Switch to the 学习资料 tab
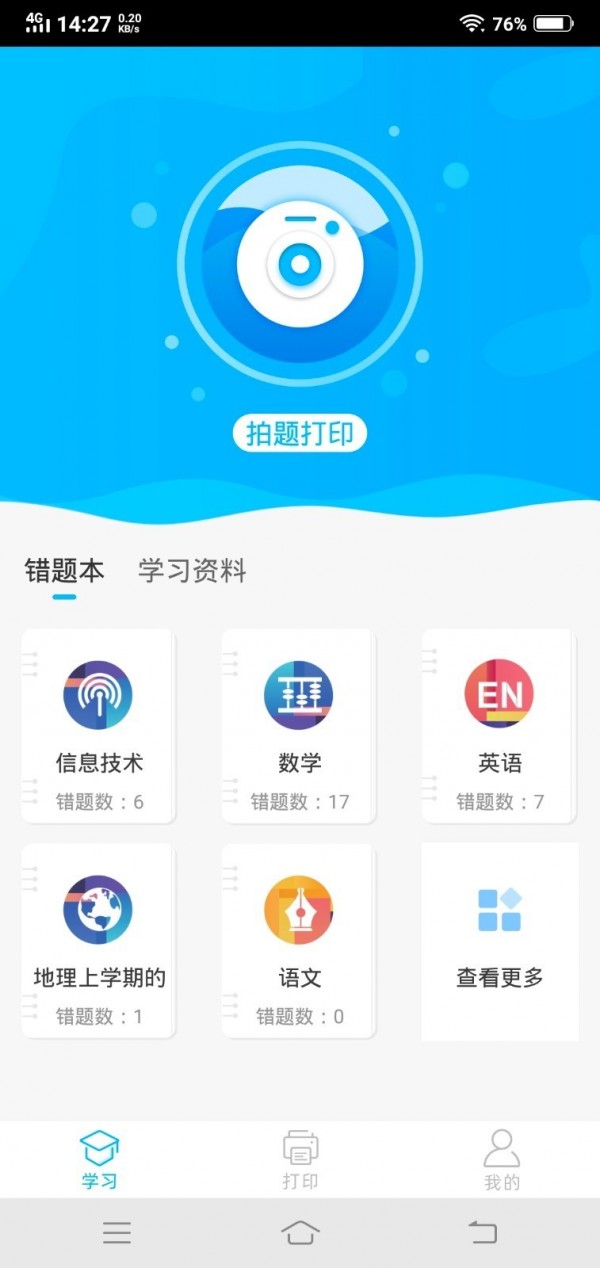This screenshot has width=600, height=1268. click(192, 571)
